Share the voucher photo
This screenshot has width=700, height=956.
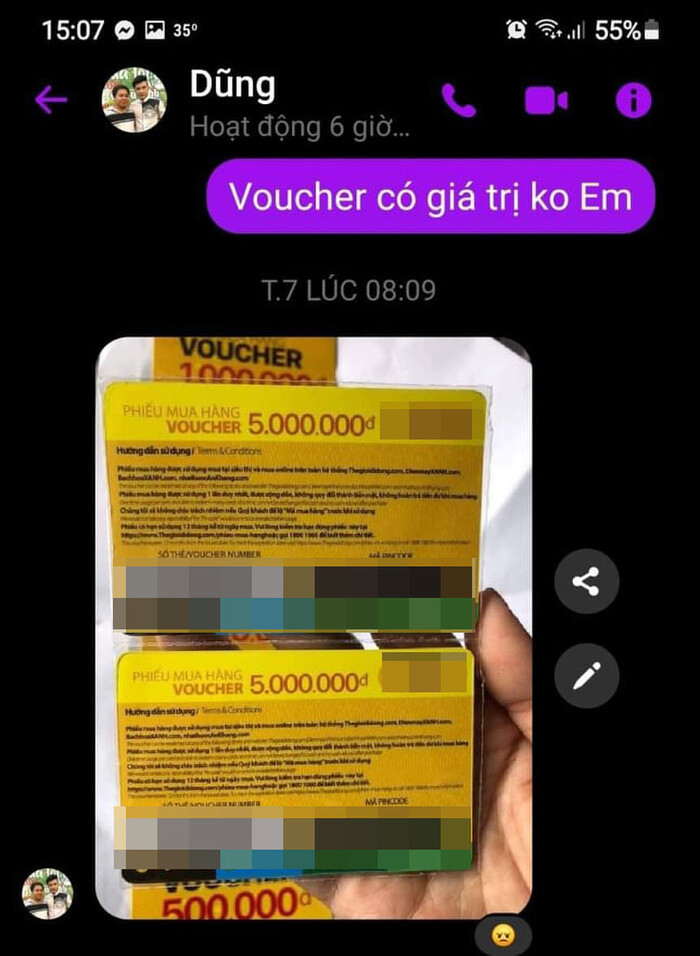[x=587, y=581]
